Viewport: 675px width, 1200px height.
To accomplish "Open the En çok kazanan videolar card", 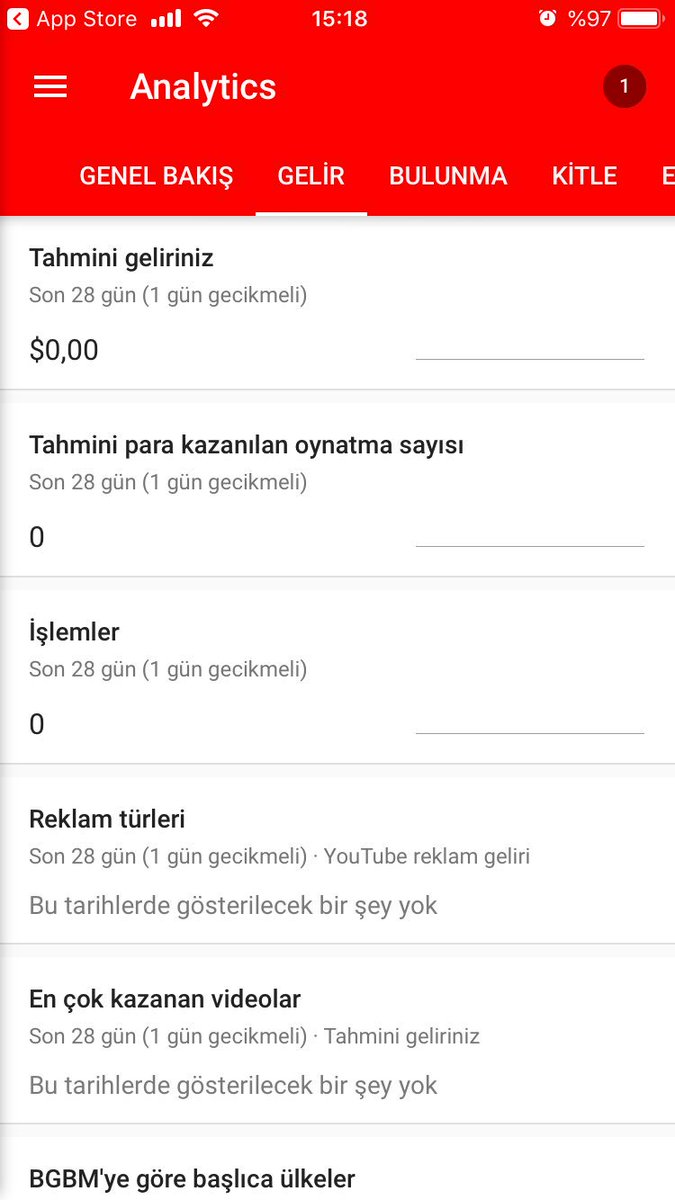I will (337, 1041).
